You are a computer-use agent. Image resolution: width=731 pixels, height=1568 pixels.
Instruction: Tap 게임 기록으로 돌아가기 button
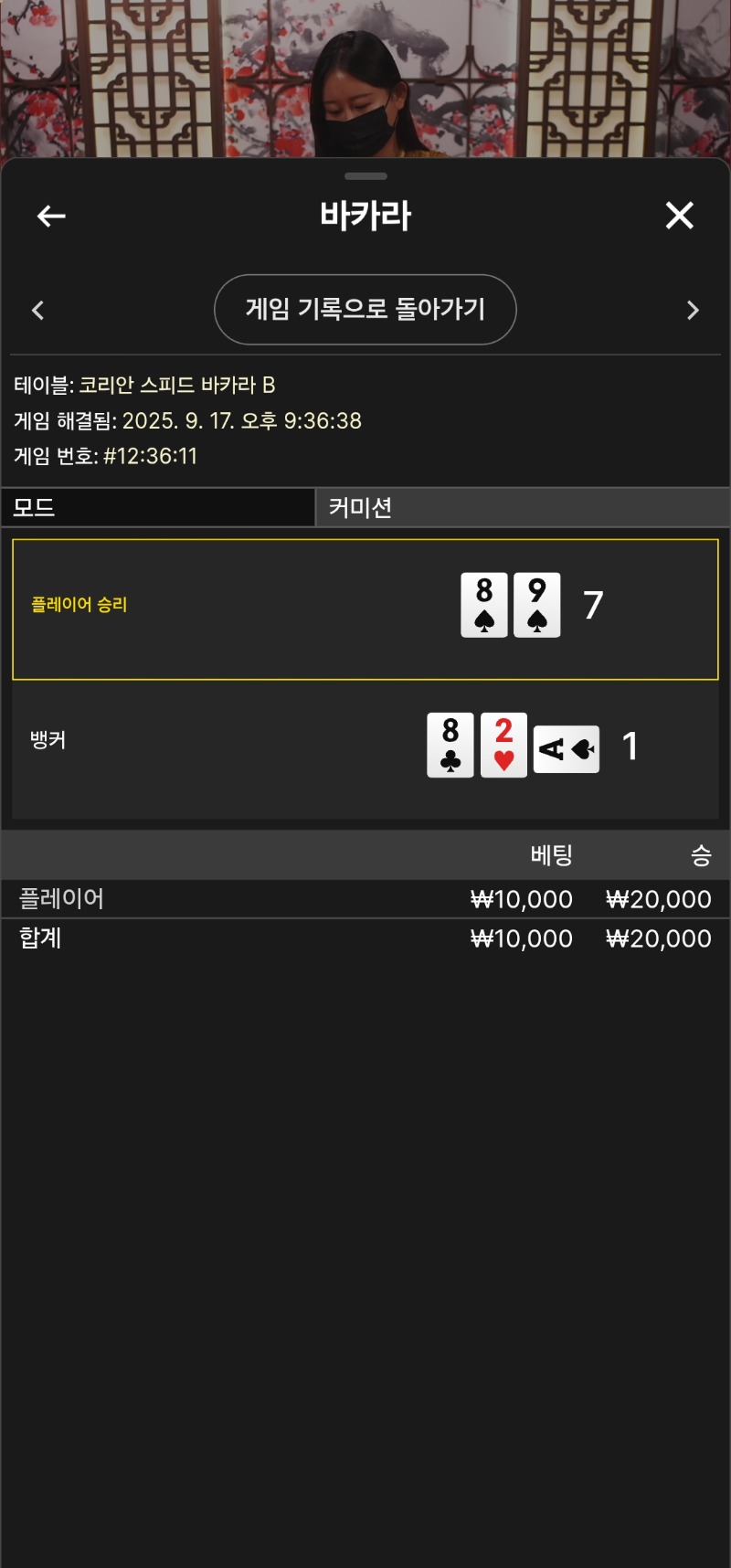(x=365, y=310)
